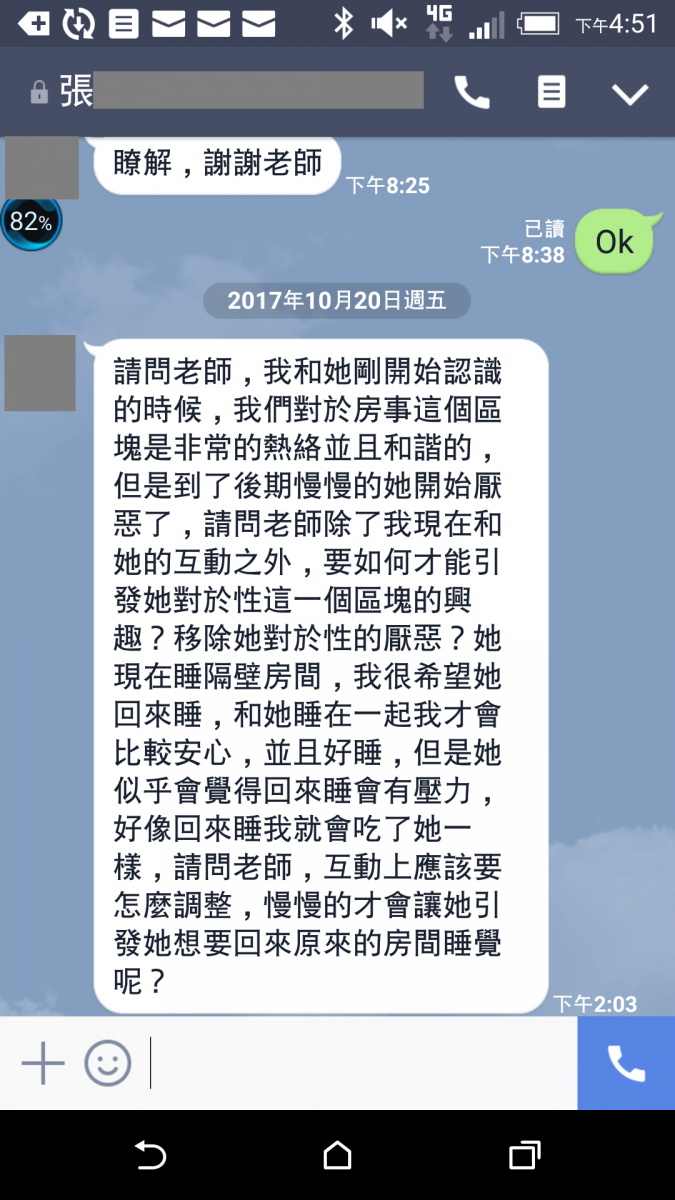Open the notes icon in header
675x1200 pixels.
coord(551,93)
